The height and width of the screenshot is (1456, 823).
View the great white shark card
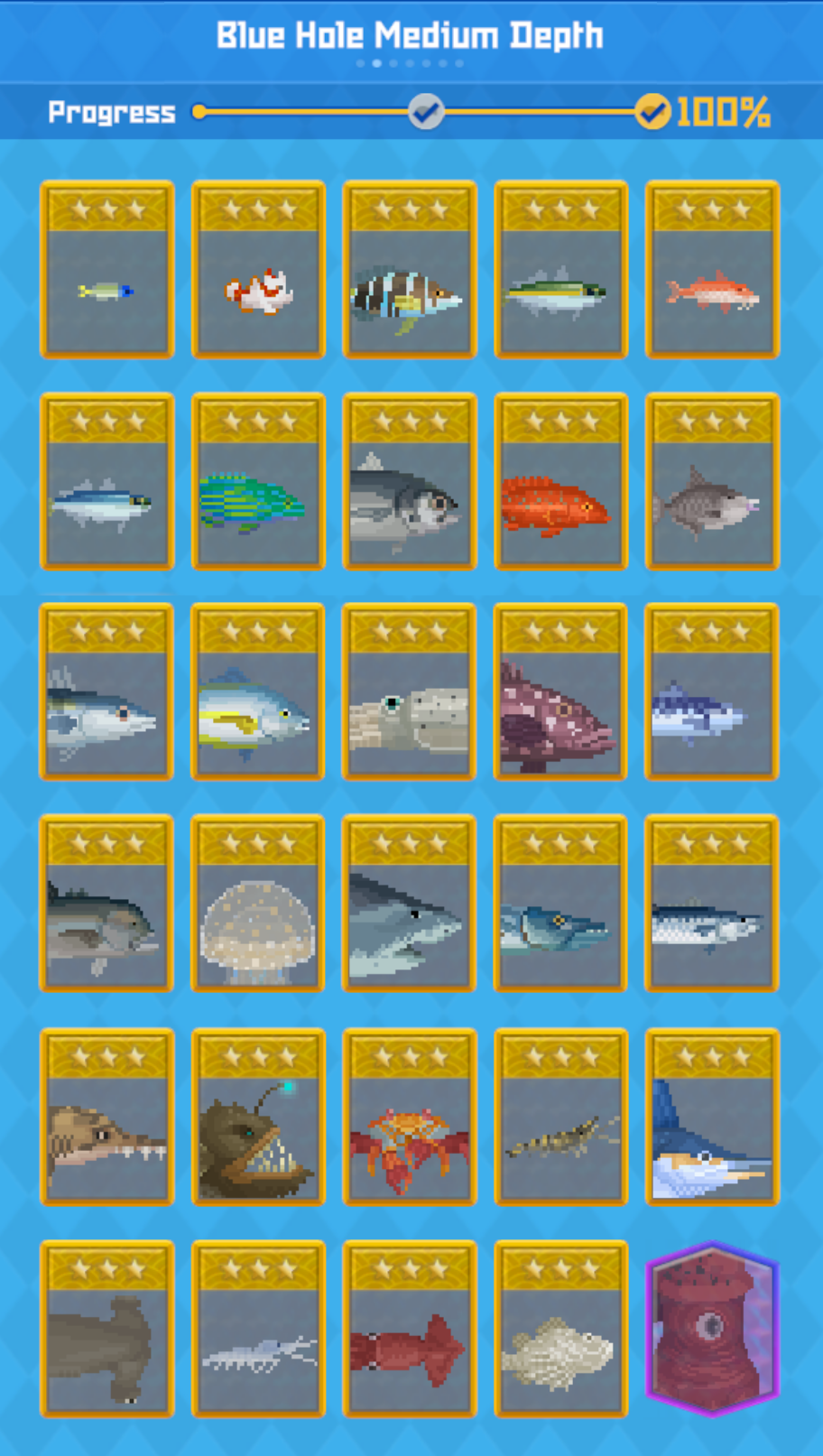point(410,904)
